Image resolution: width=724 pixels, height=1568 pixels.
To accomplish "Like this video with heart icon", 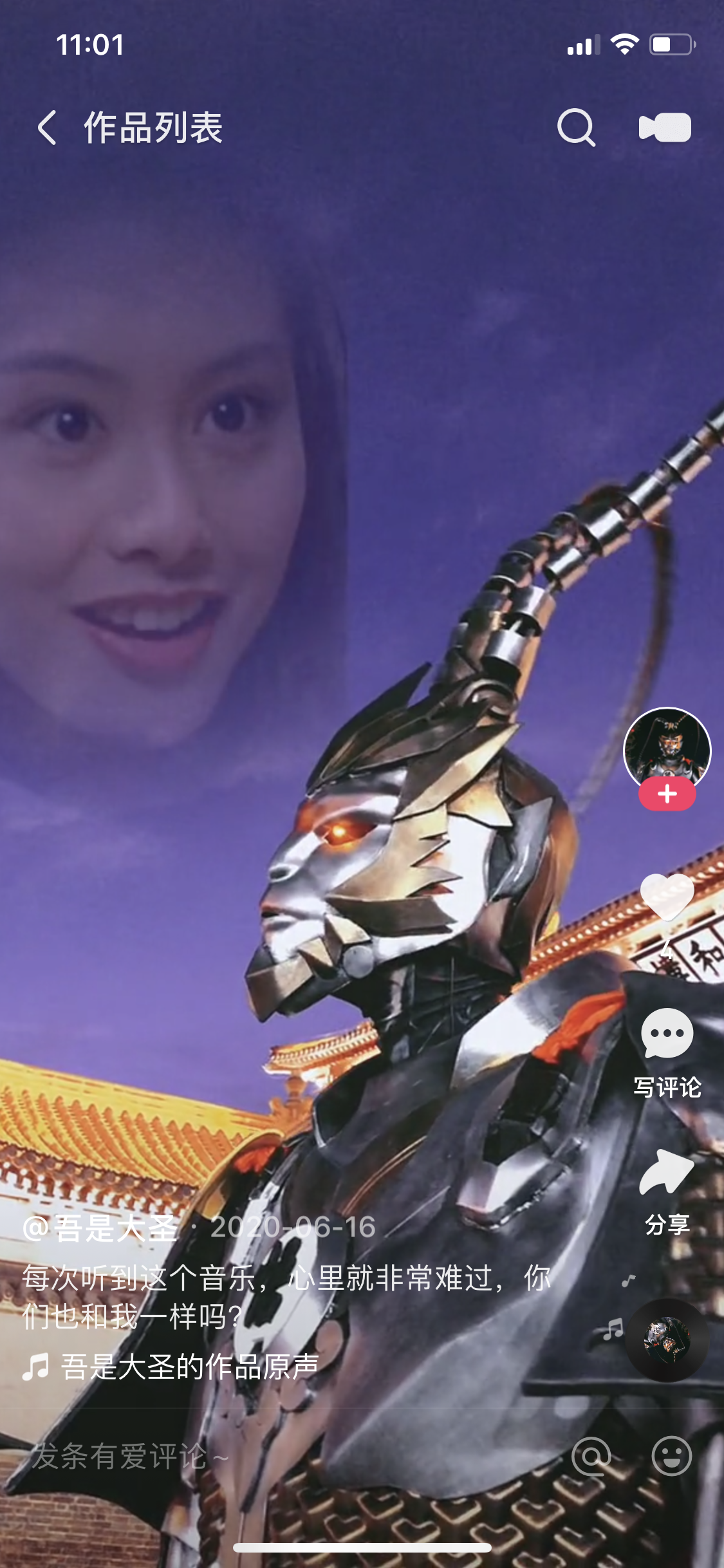I will (x=667, y=897).
